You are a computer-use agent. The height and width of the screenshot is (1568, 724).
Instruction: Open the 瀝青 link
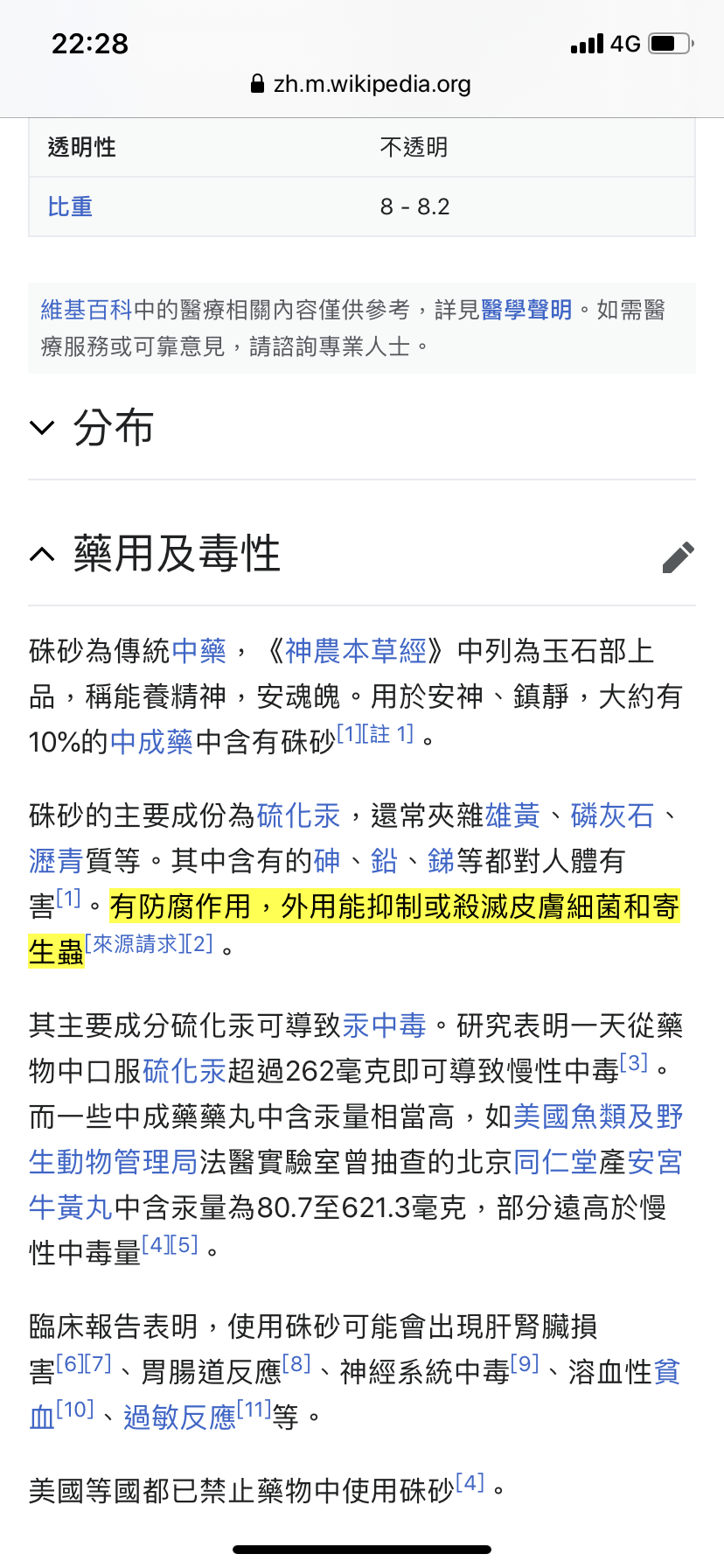coord(56,861)
